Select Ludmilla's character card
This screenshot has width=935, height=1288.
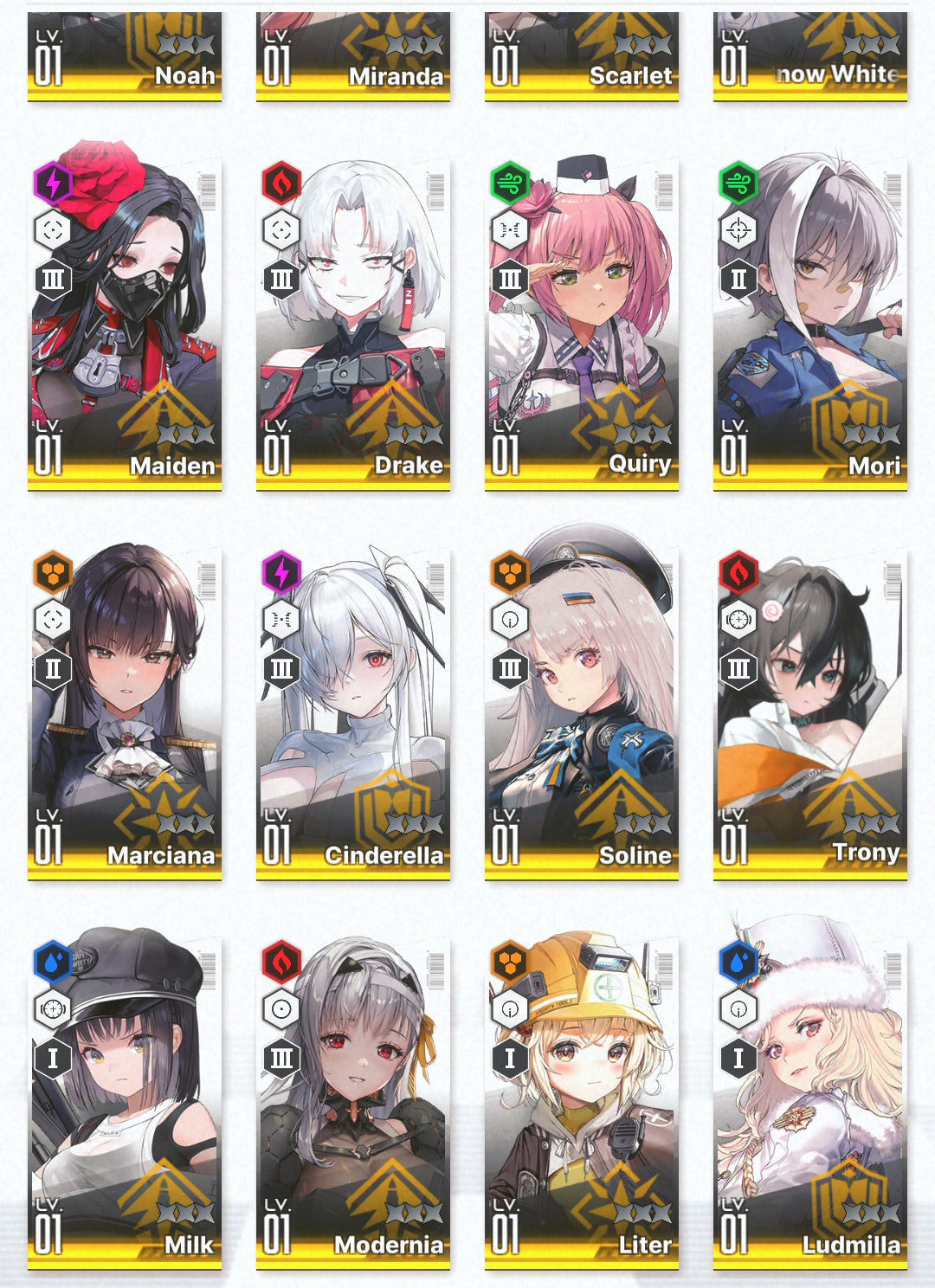coord(810,1104)
